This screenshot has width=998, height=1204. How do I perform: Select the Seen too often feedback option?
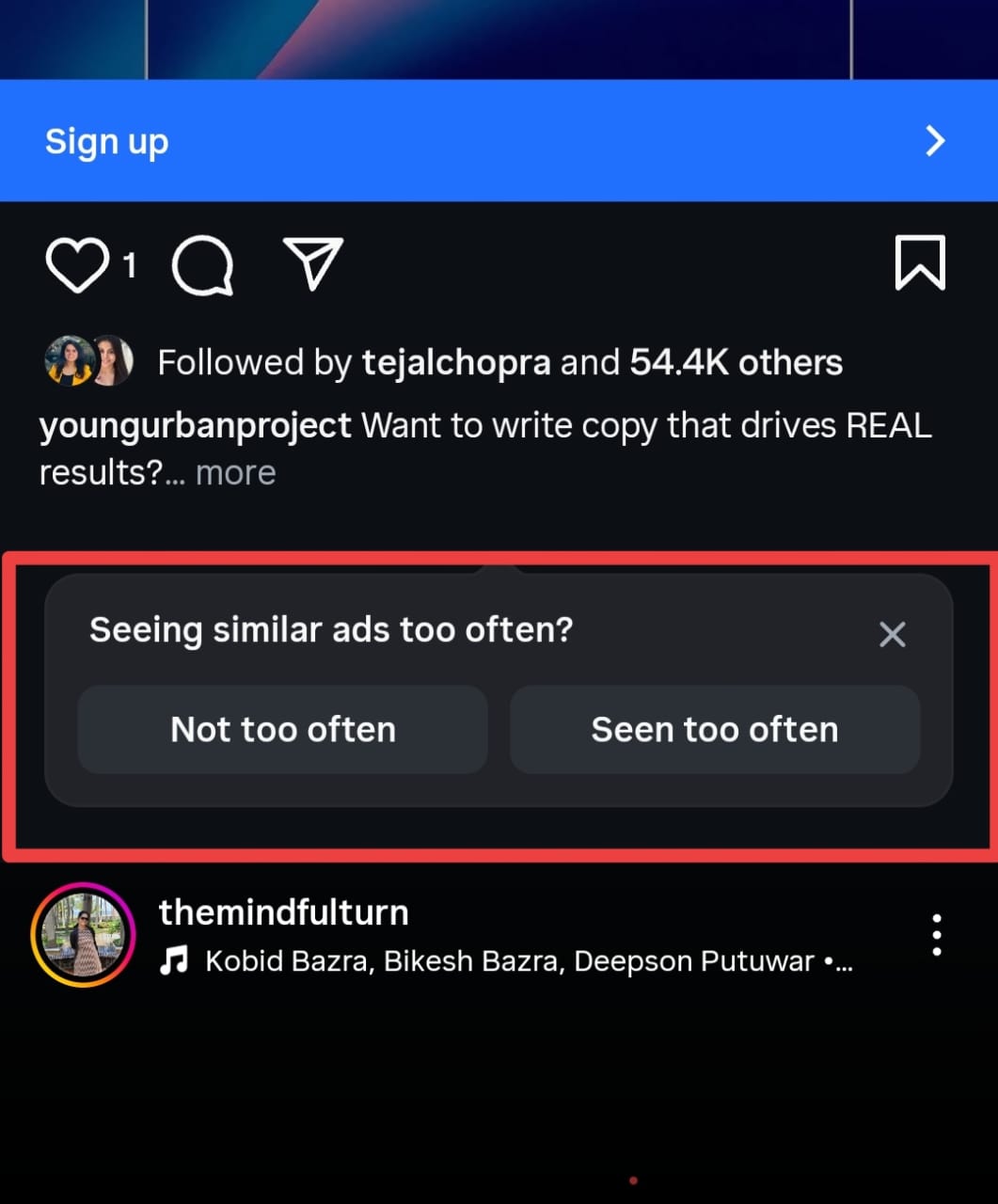pos(714,729)
